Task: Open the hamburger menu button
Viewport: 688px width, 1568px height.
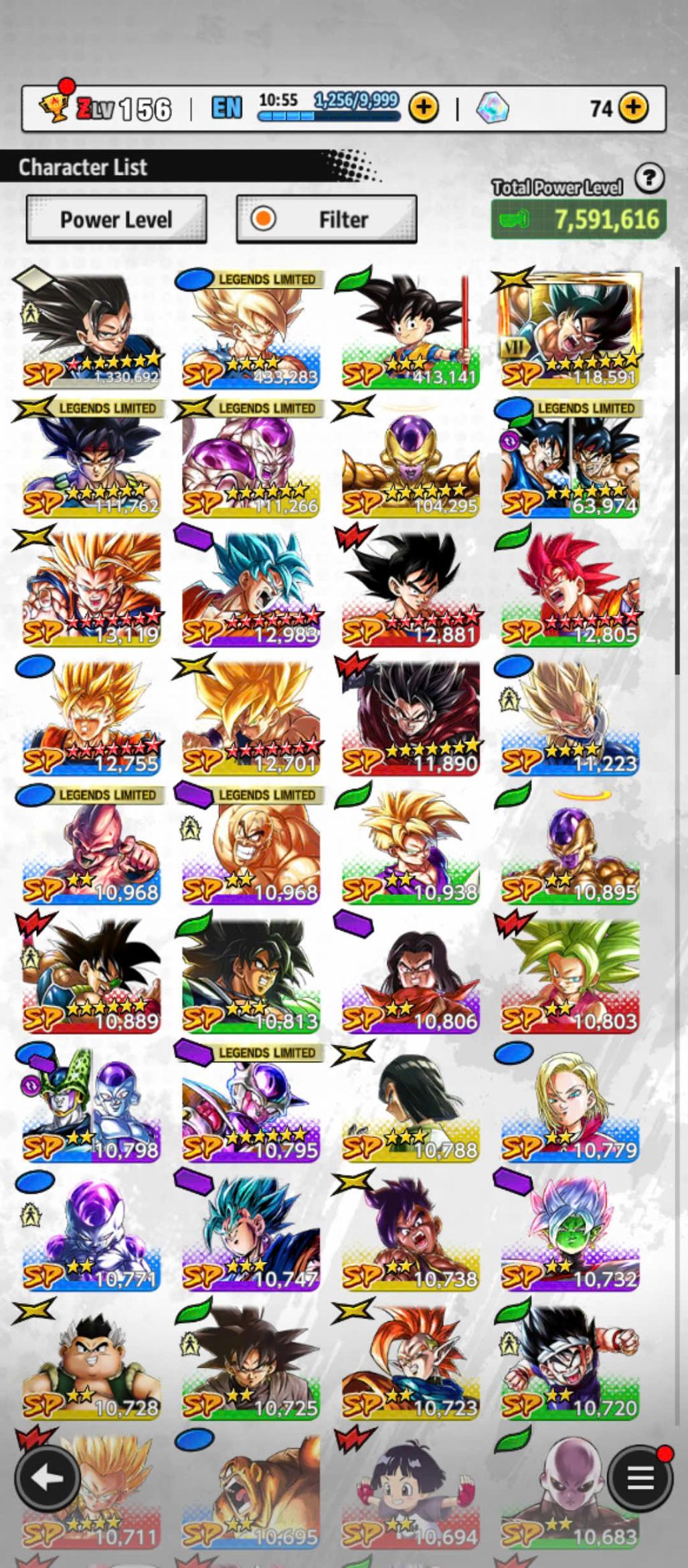Action: coord(640,1478)
